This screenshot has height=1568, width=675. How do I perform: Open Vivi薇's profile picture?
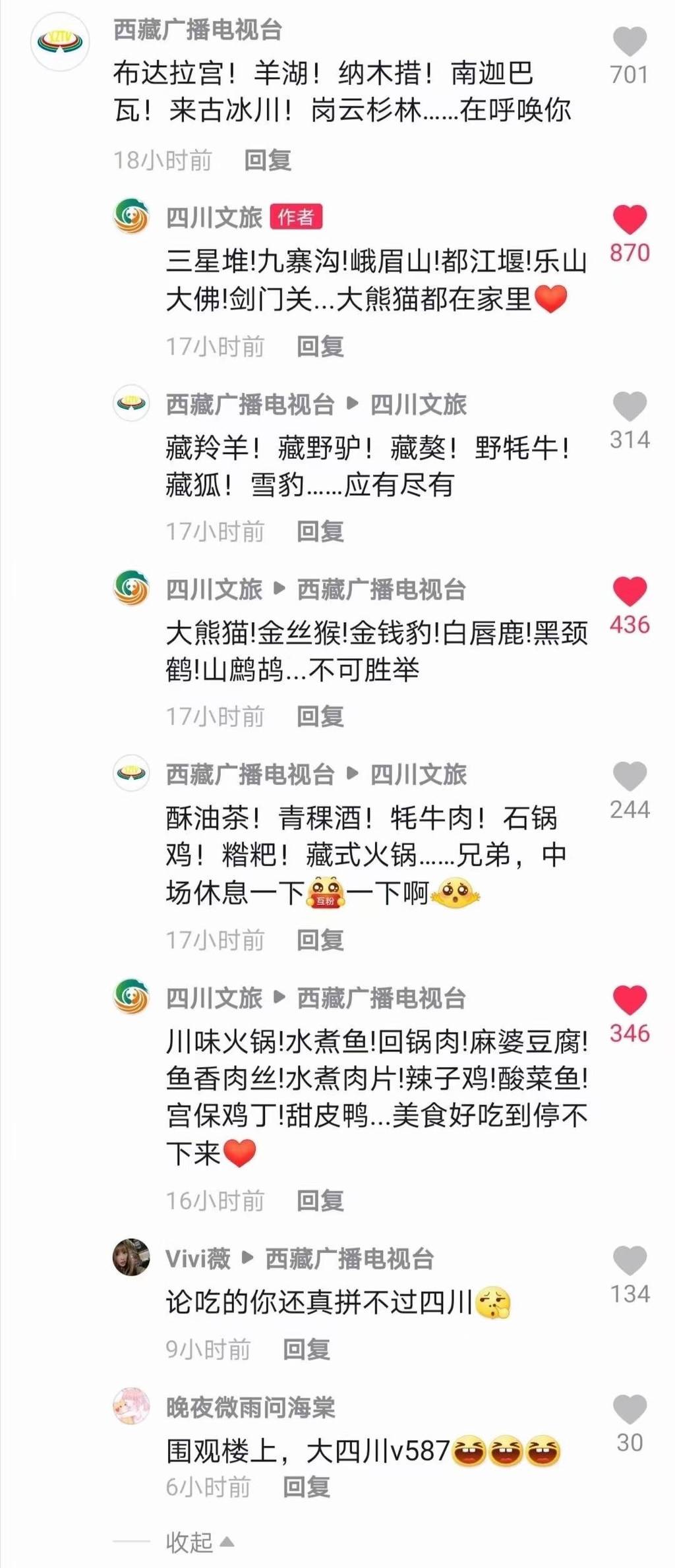[x=131, y=1257]
